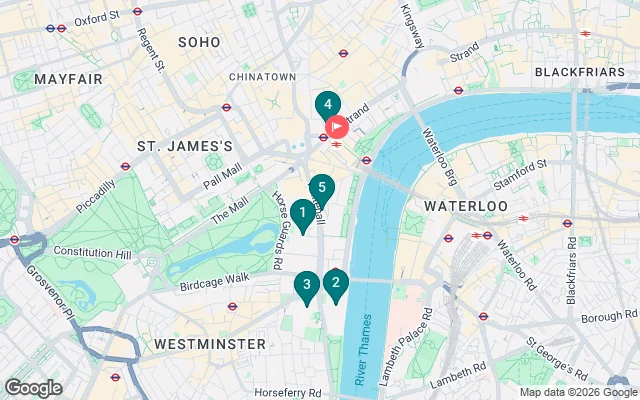
Task: Tap the red flag marker
Action: click(337, 127)
